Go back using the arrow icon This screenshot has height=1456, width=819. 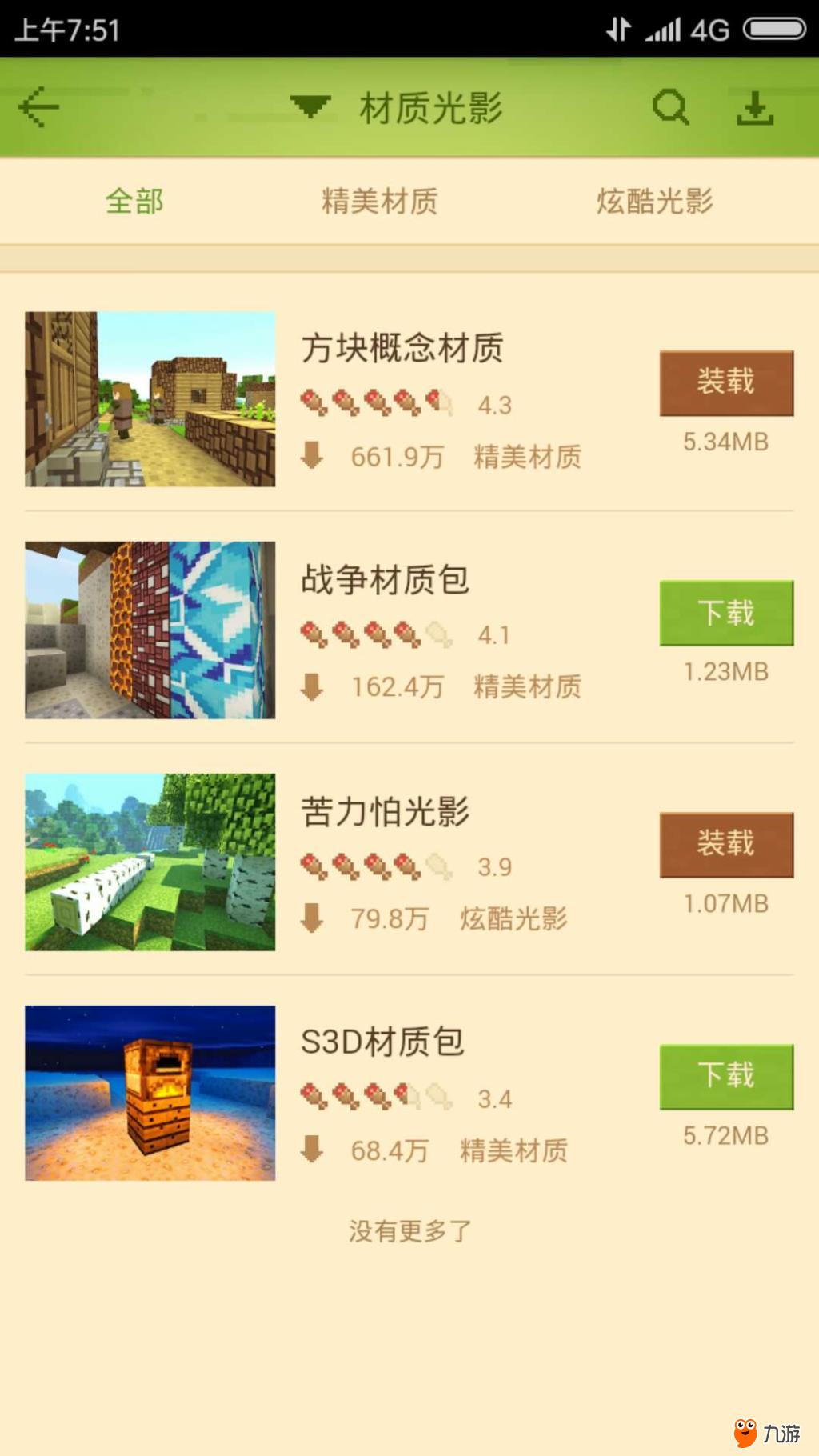pos(38,108)
